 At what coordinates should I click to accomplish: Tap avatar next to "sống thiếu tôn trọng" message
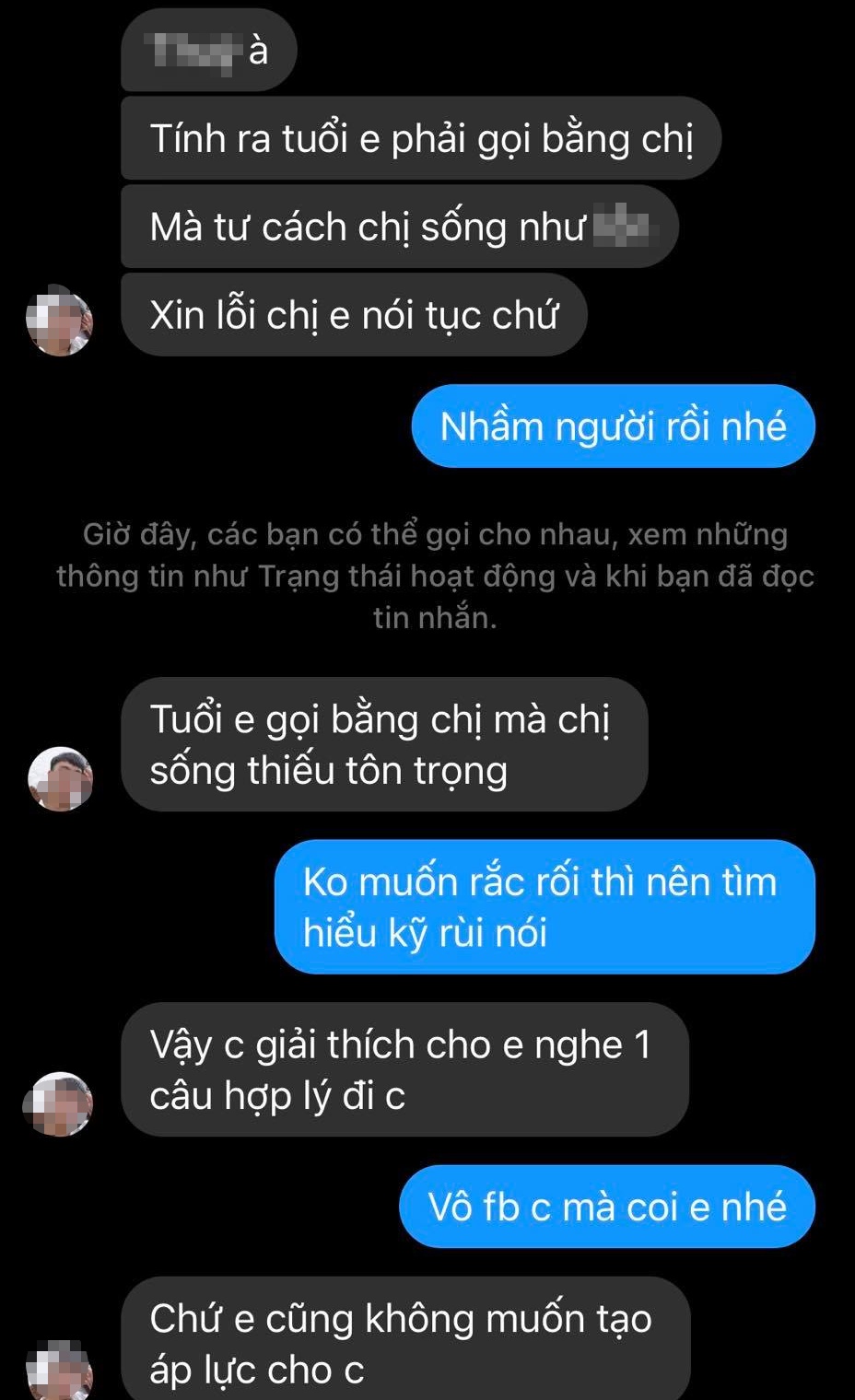[x=60, y=778]
